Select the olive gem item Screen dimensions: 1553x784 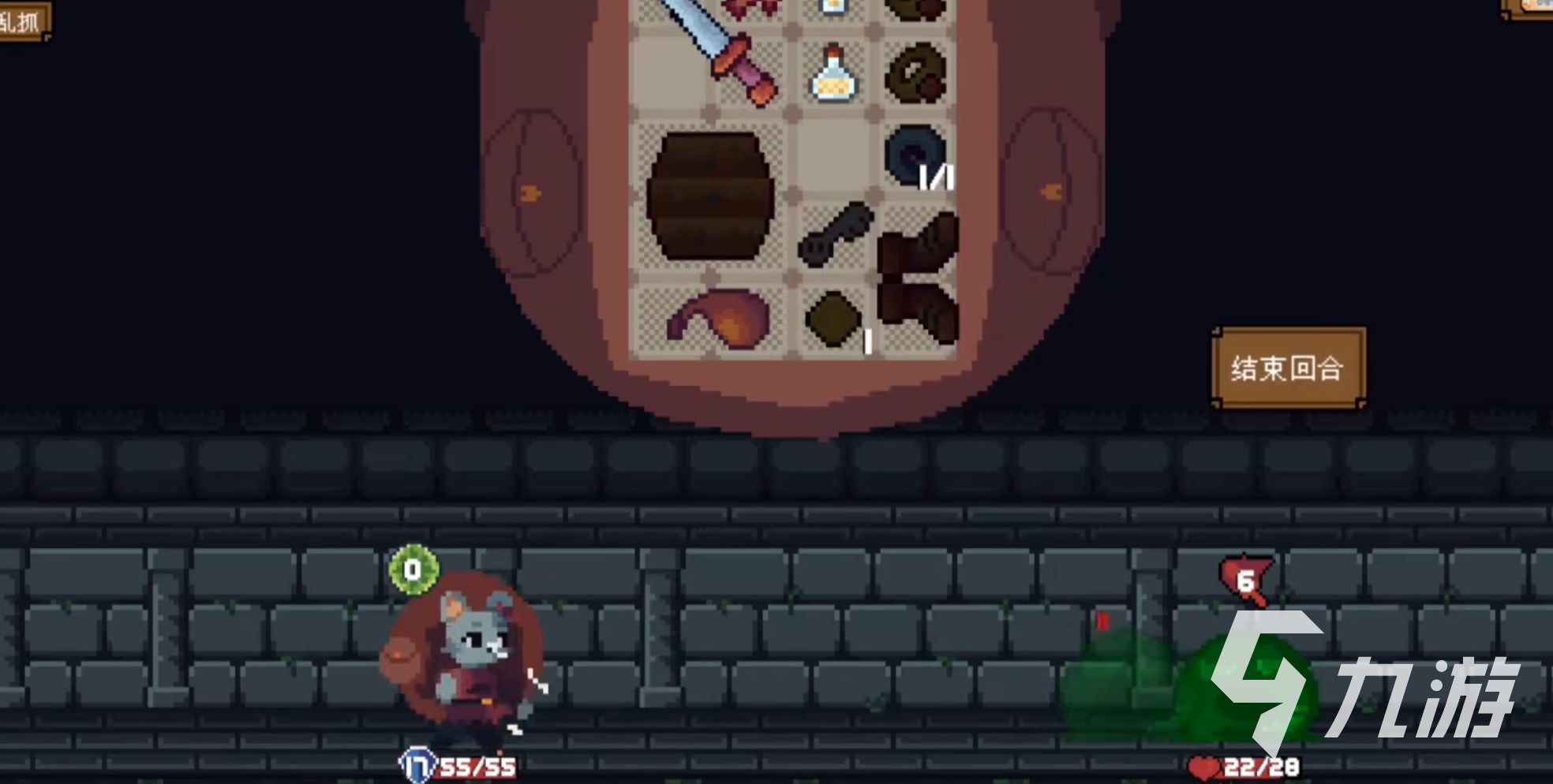click(x=833, y=319)
